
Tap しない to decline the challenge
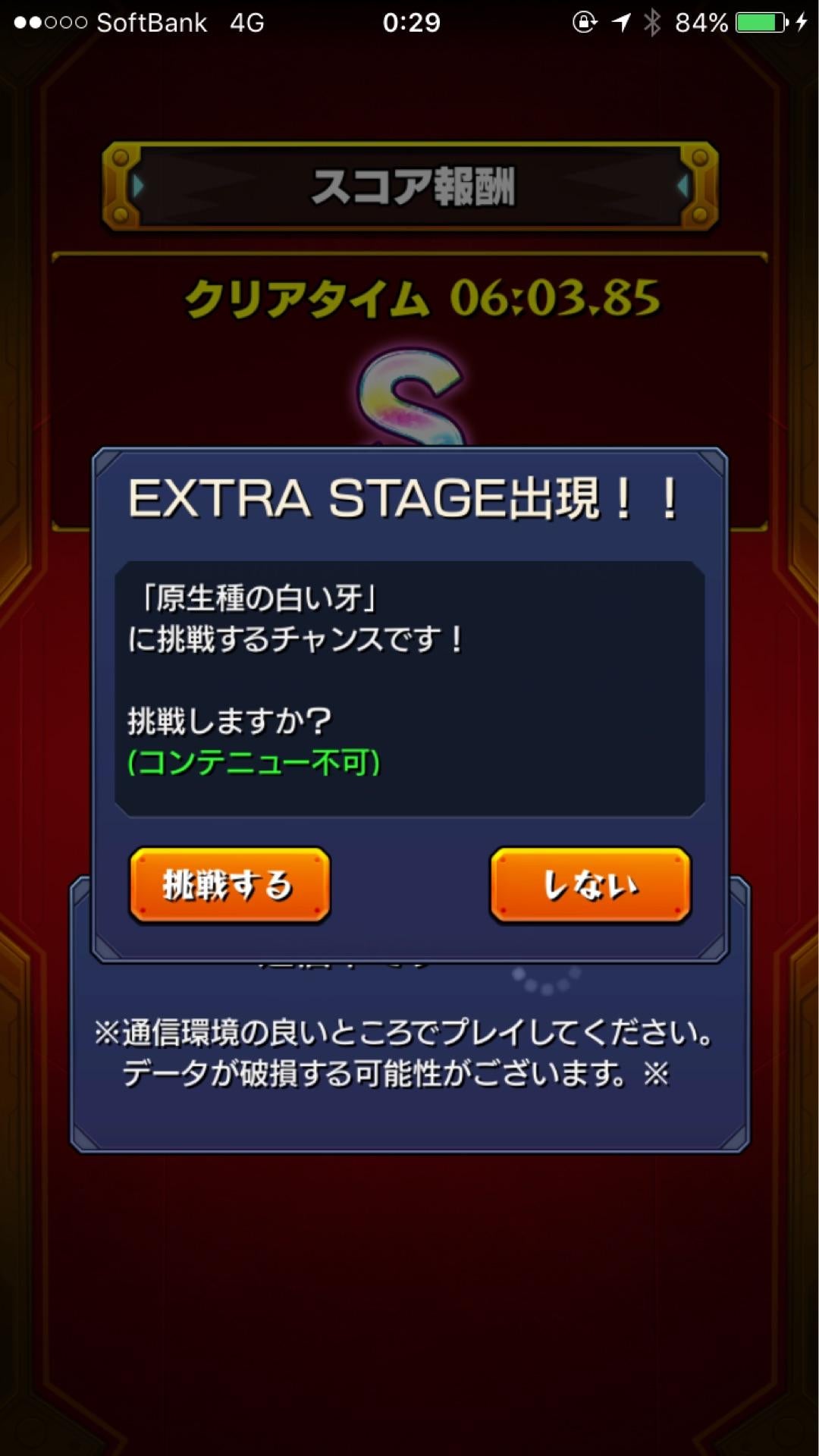590,883
